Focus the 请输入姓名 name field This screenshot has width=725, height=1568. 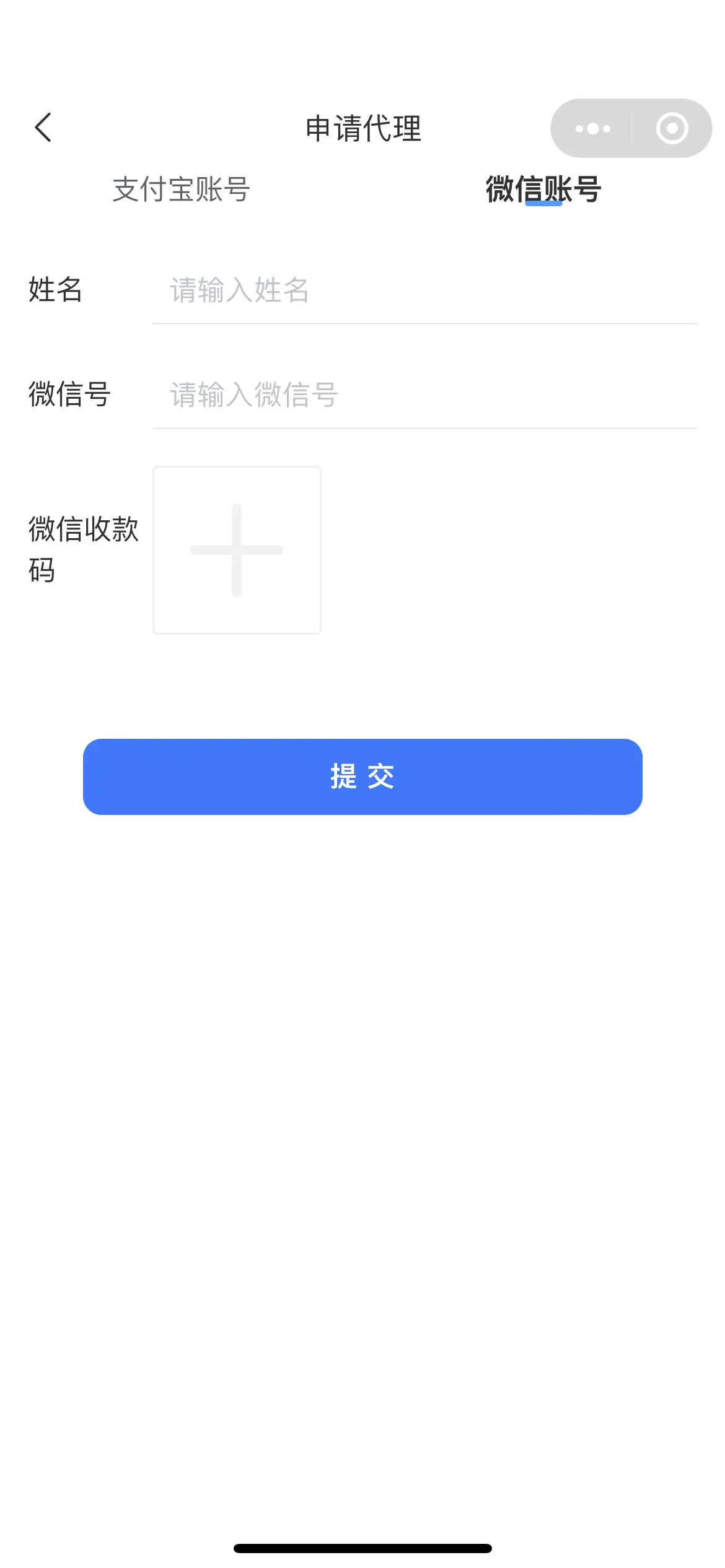click(x=424, y=290)
